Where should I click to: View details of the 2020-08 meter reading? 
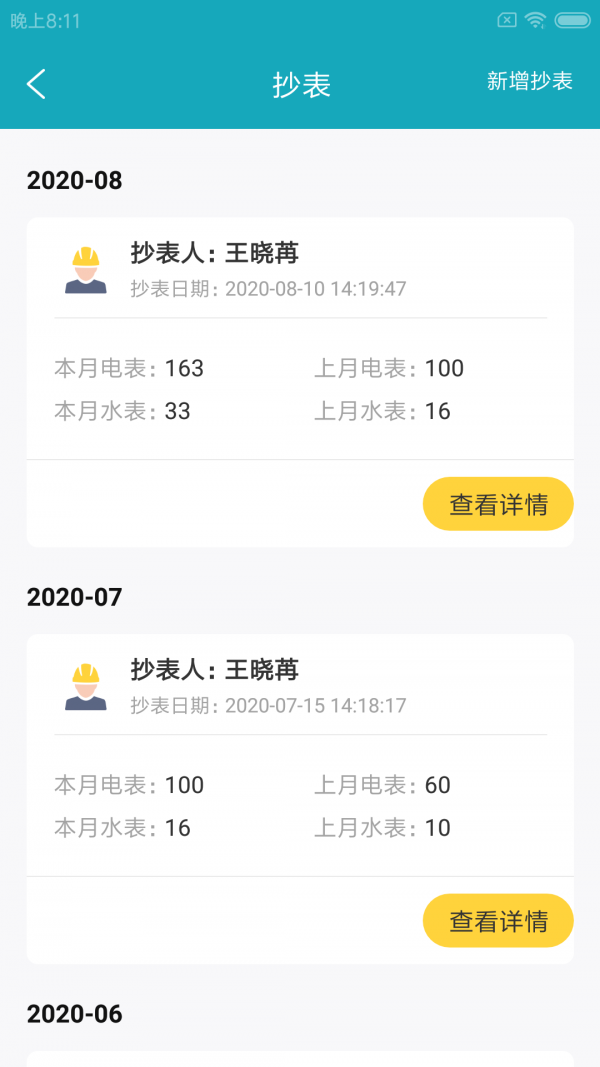497,504
